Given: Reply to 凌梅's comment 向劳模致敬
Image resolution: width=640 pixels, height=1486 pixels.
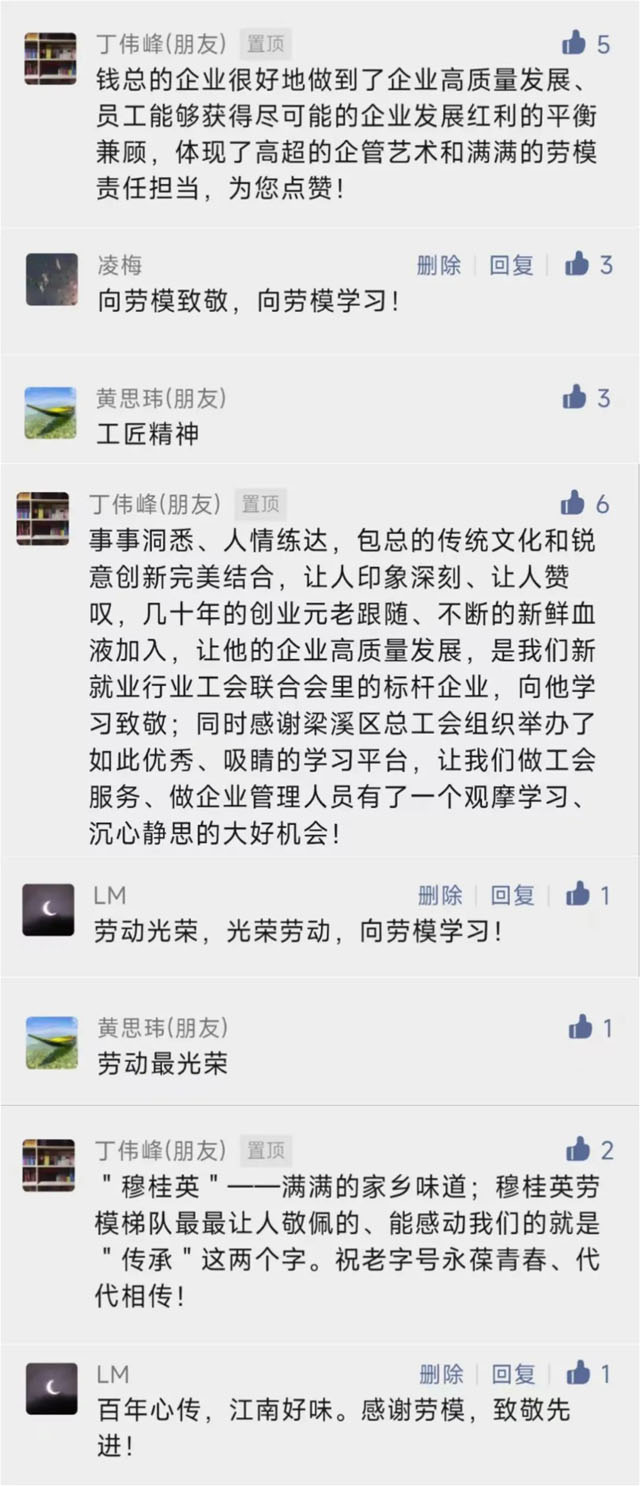Looking at the screenshot, I should [x=511, y=265].
